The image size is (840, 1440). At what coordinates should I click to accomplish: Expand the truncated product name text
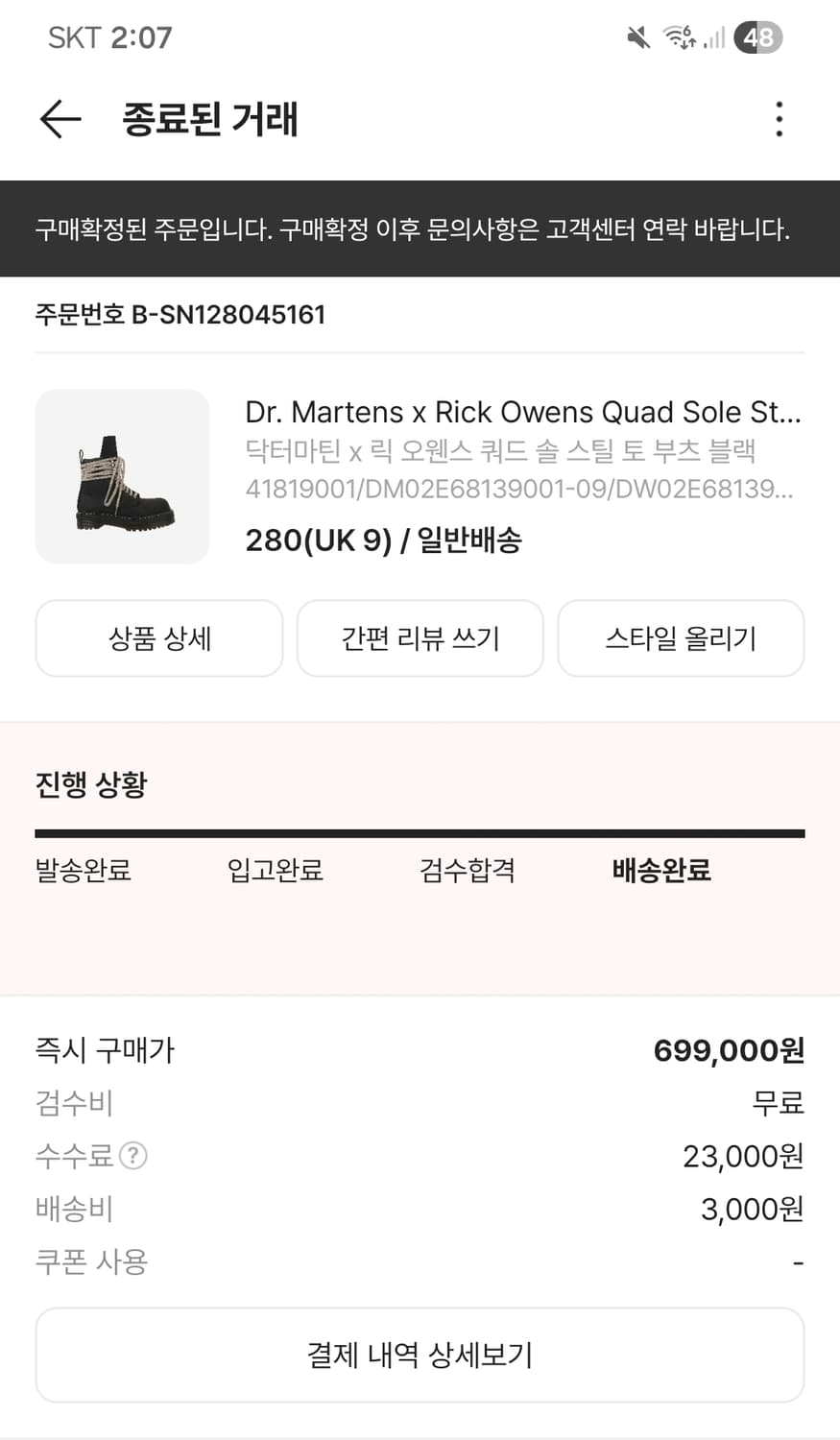523,412
